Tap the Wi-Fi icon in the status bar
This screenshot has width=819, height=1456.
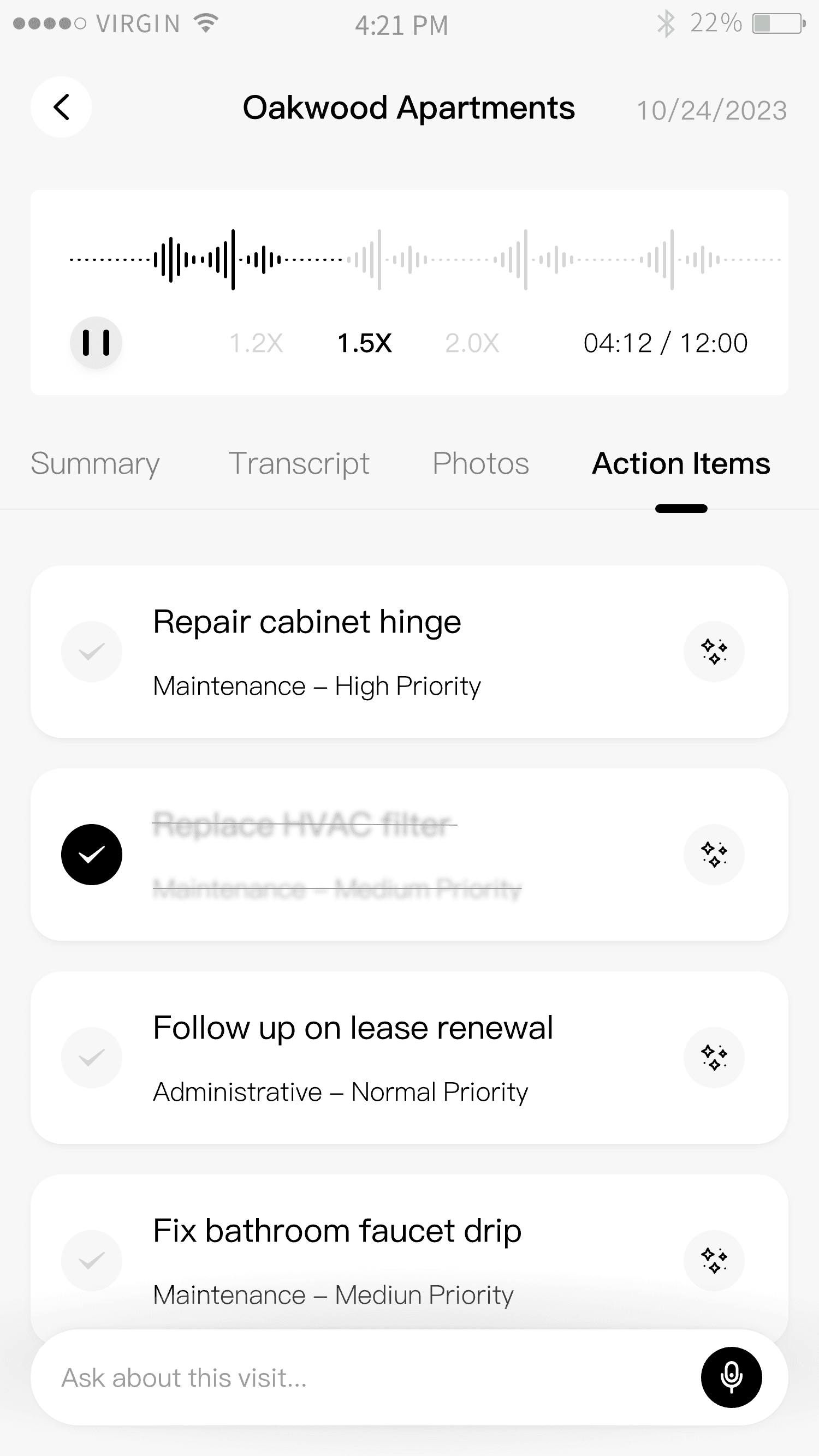205,22
